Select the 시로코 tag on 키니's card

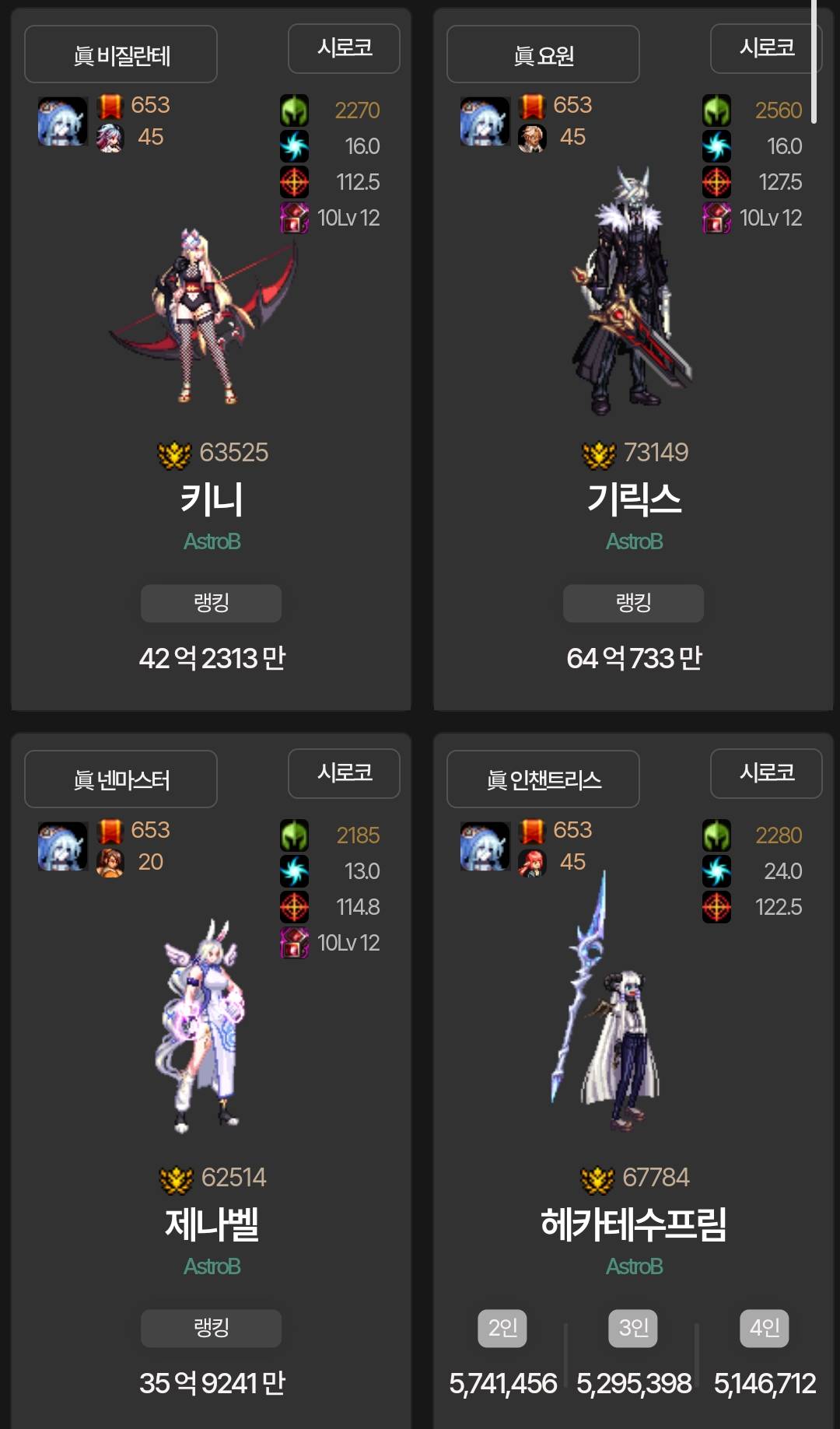(344, 48)
